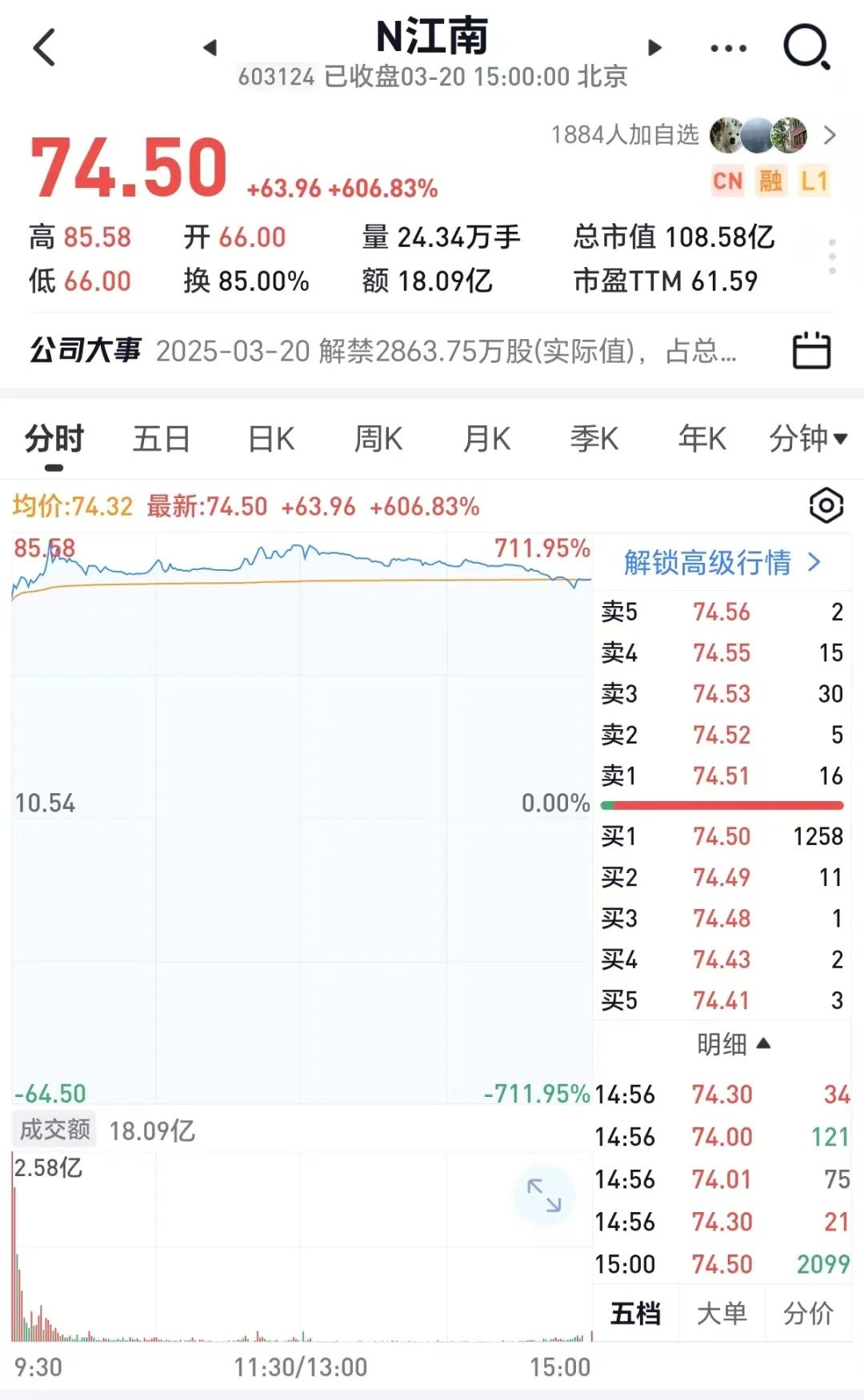This screenshot has width=864, height=1400.
Task: Open the 公司大事 calendar icon
Action: click(x=811, y=350)
